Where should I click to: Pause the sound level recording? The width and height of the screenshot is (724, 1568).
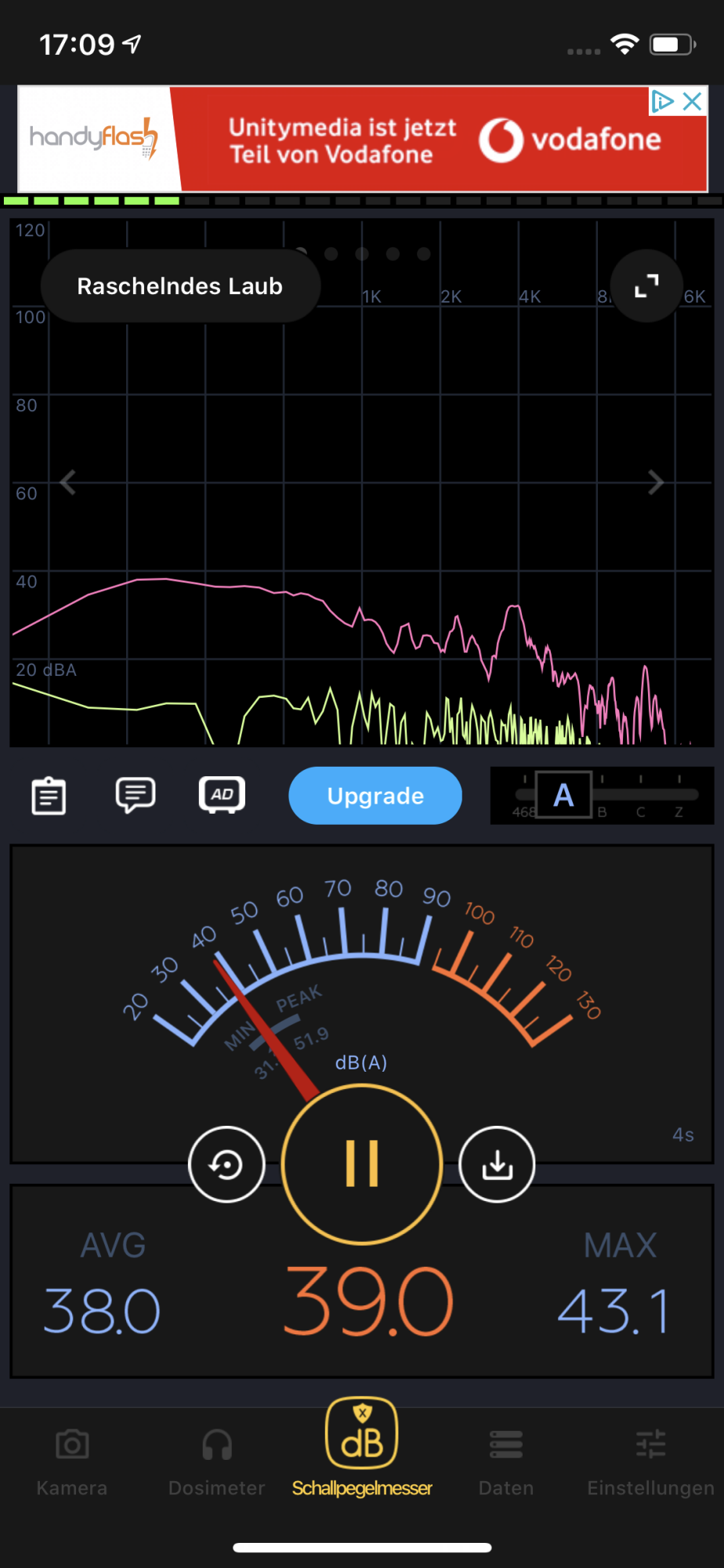362,1164
